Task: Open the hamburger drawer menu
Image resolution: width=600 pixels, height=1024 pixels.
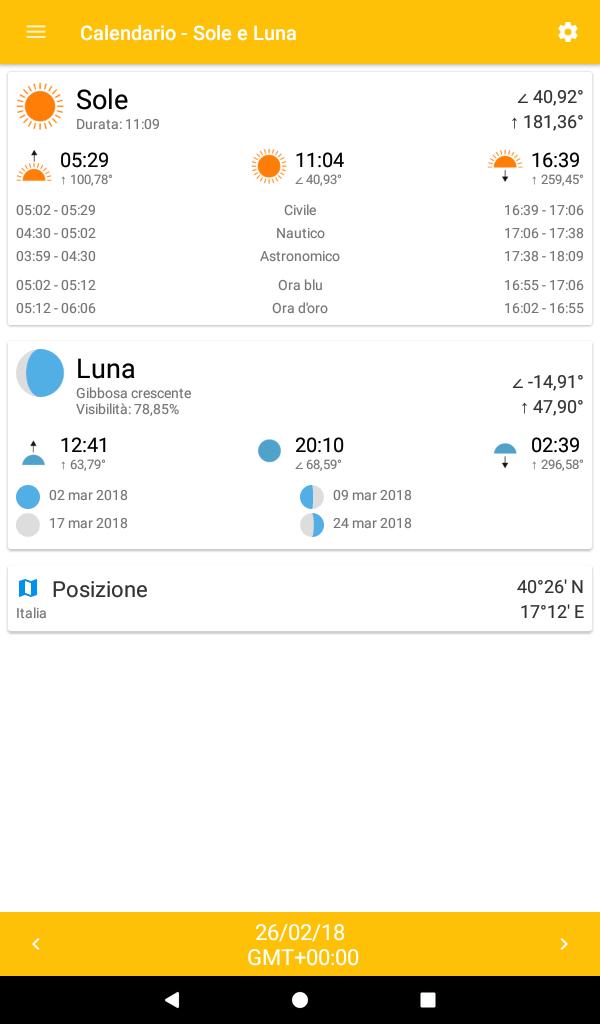Action: [36, 32]
